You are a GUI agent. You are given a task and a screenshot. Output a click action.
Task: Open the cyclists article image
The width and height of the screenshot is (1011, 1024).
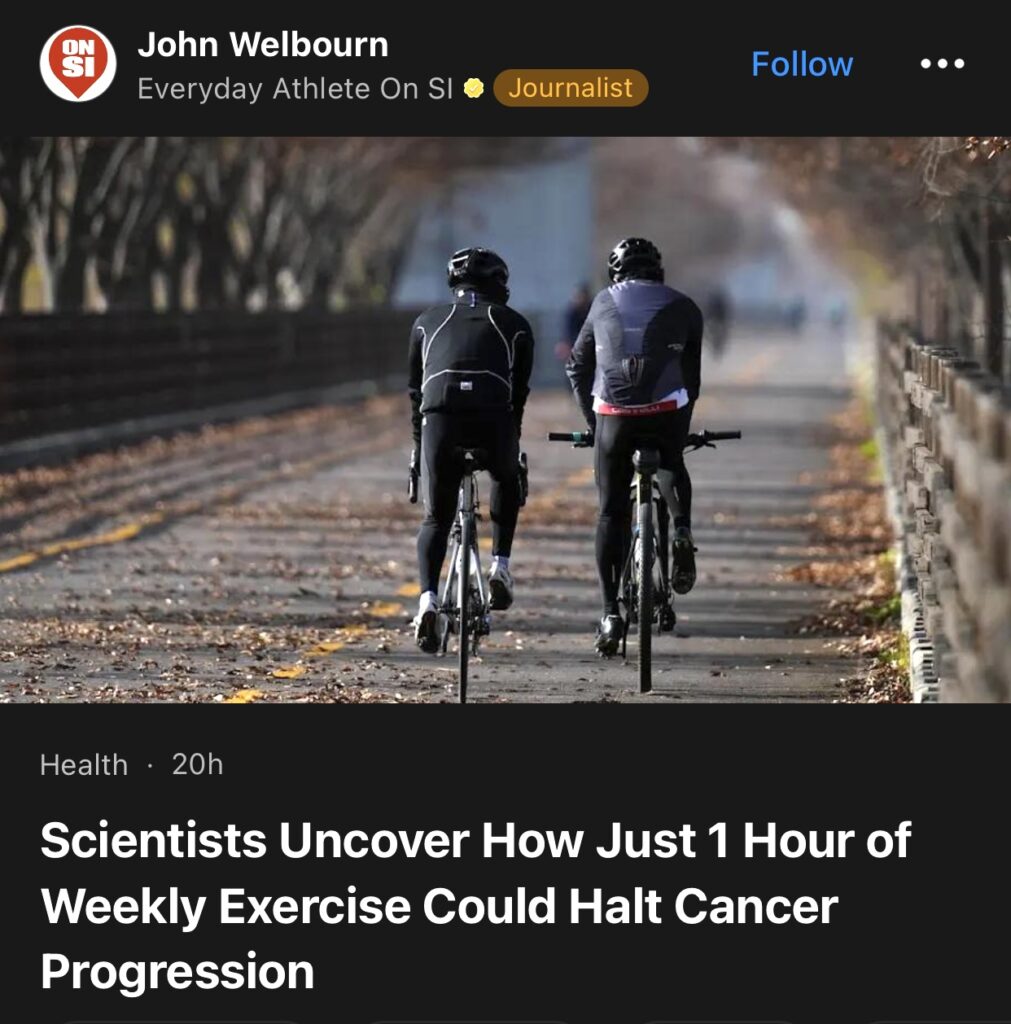point(505,420)
